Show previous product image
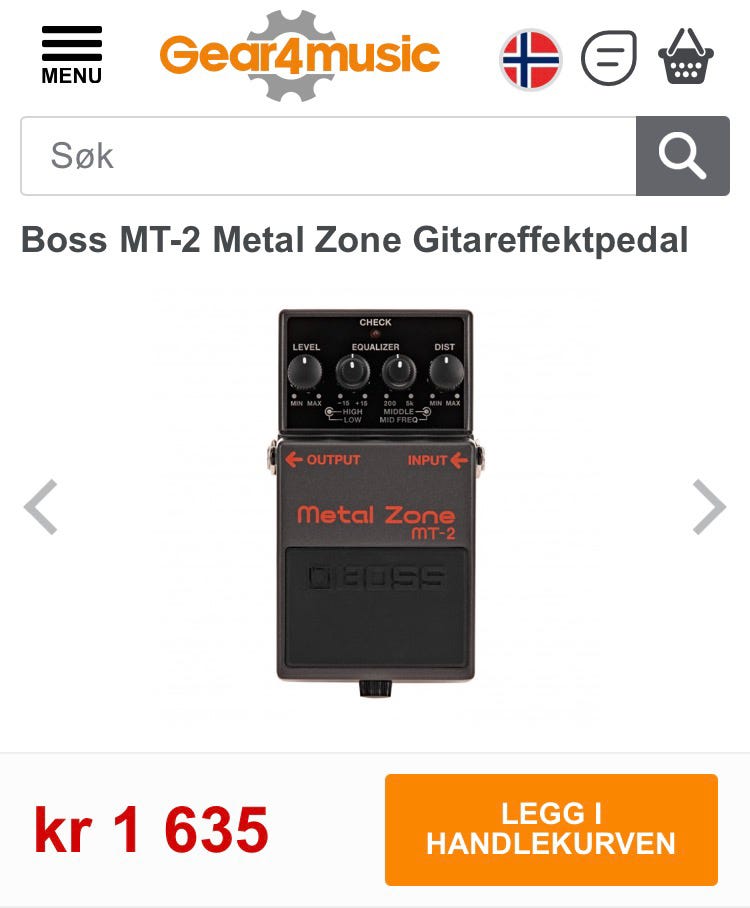This screenshot has width=750, height=908. tap(41, 508)
